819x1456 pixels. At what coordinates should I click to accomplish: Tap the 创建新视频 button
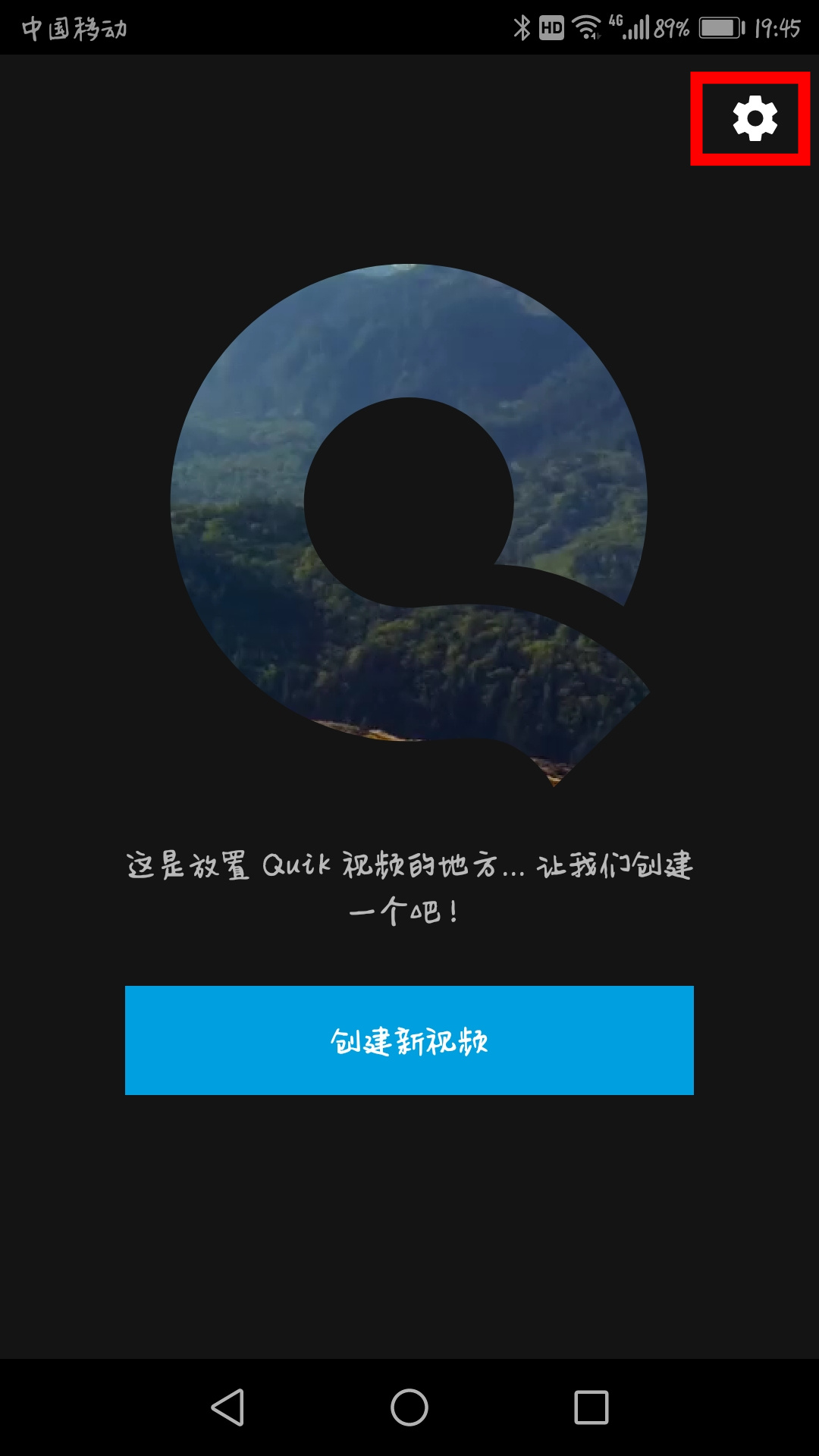click(409, 1040)
